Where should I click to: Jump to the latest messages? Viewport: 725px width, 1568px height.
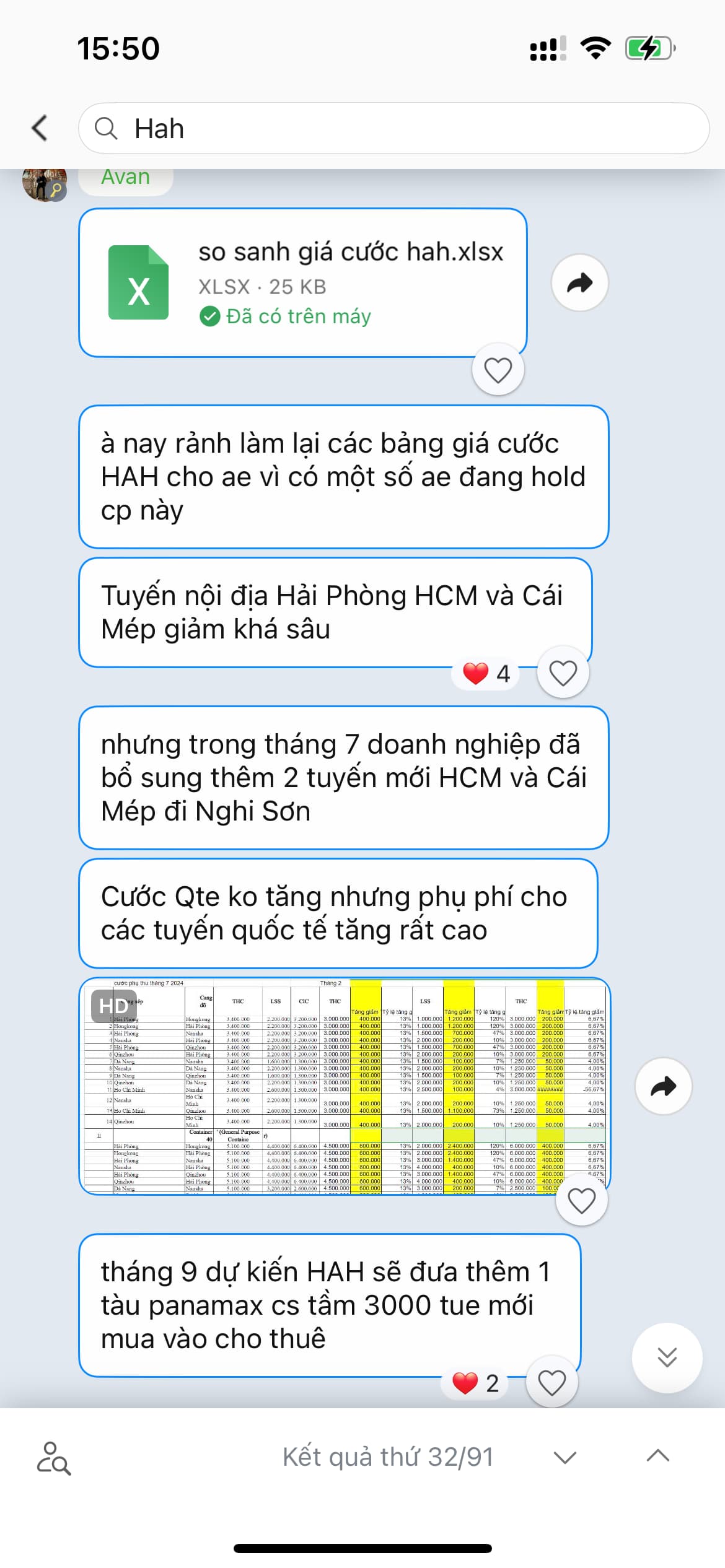click(667, 1357)
